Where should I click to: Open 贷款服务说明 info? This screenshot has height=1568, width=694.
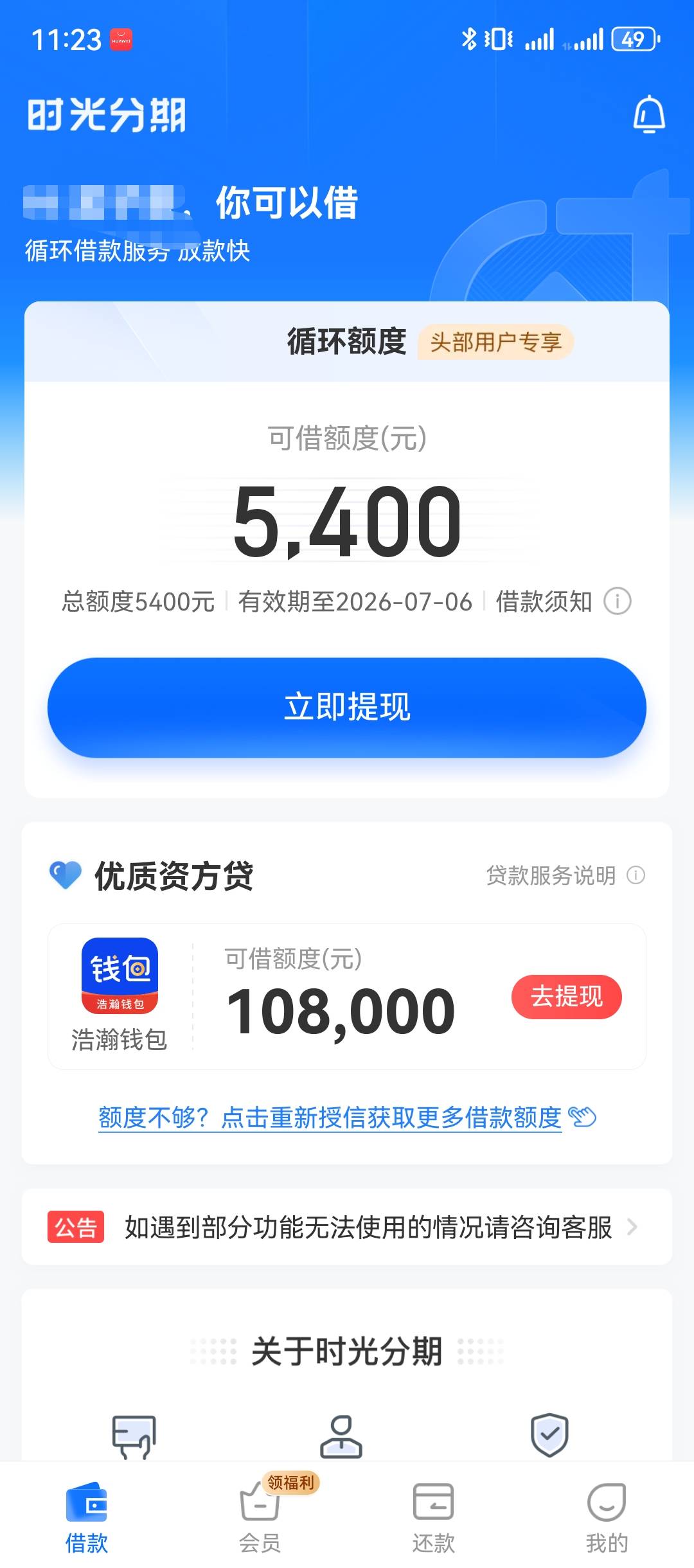pos(565,875)
